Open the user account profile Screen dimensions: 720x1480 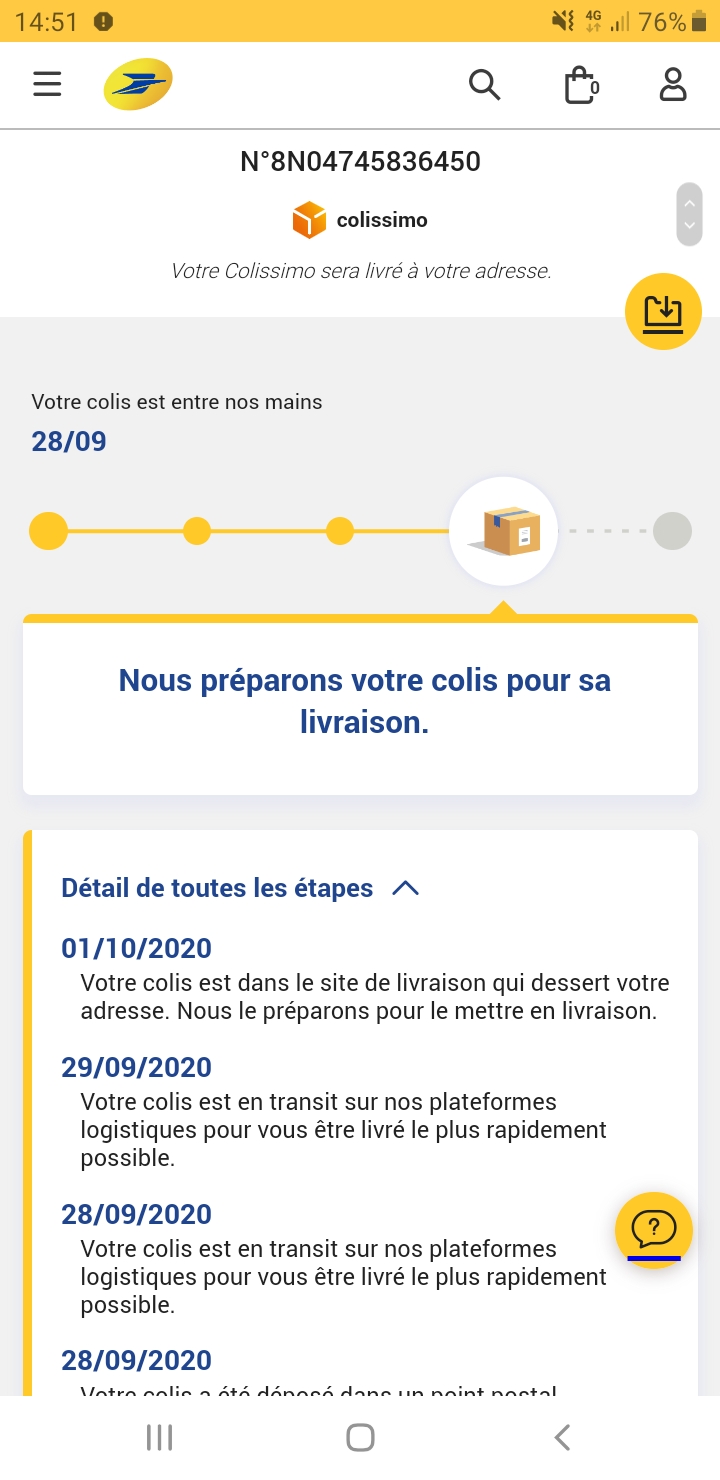673,85
